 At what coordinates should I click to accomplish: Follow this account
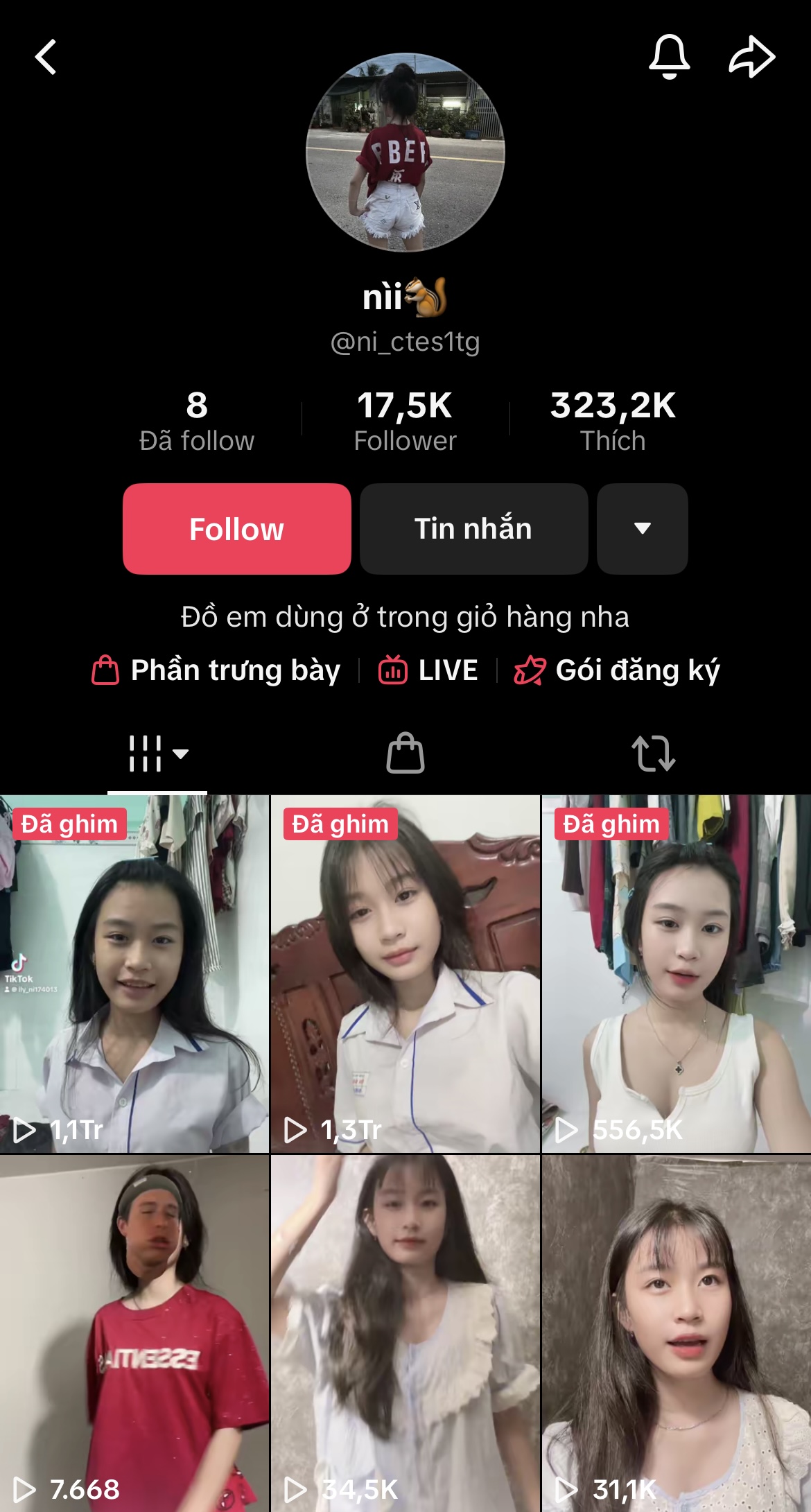pyautogui.click(x=237, y=529)
